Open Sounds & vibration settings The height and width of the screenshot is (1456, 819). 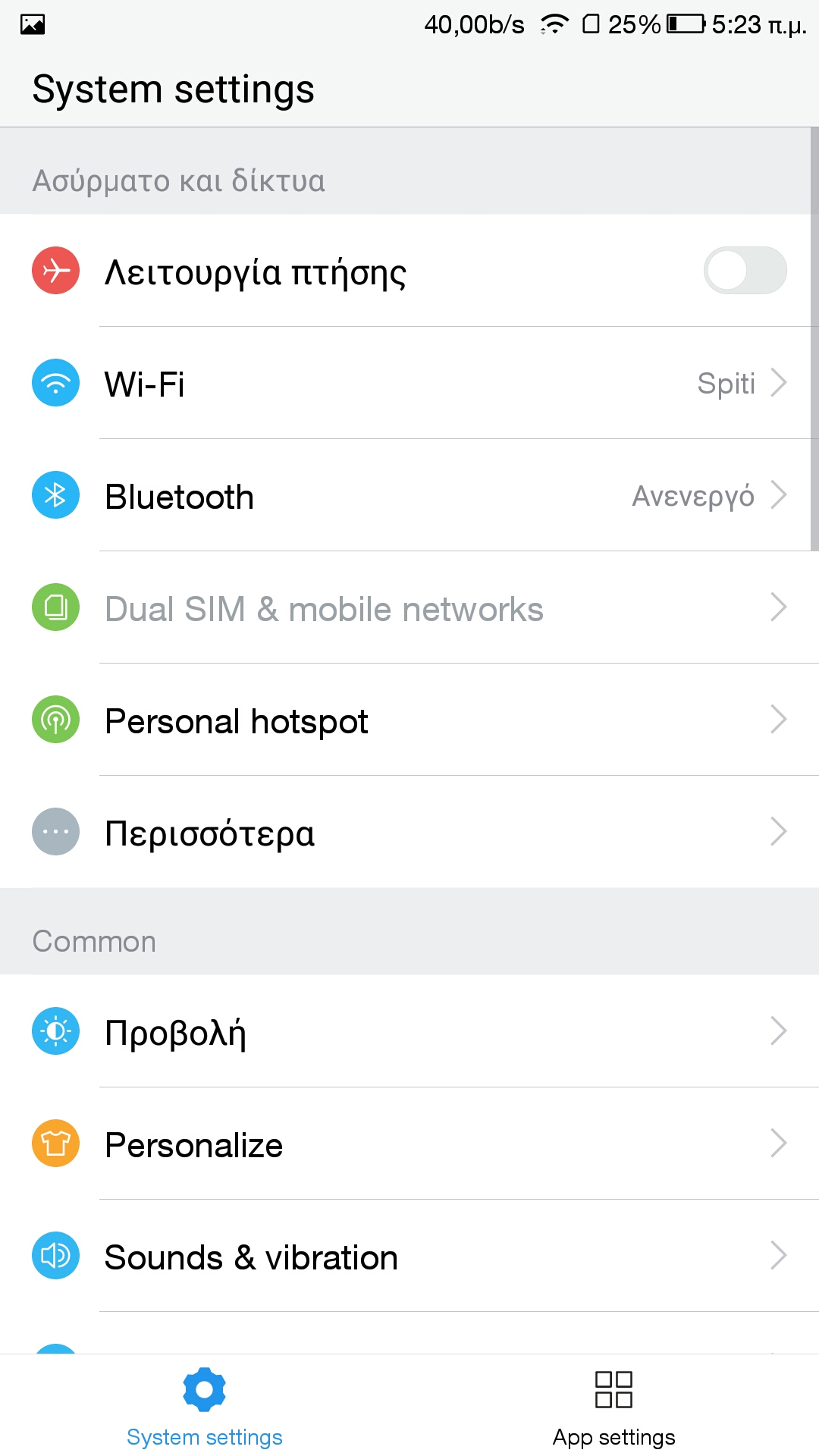(x=409, y=1256)
